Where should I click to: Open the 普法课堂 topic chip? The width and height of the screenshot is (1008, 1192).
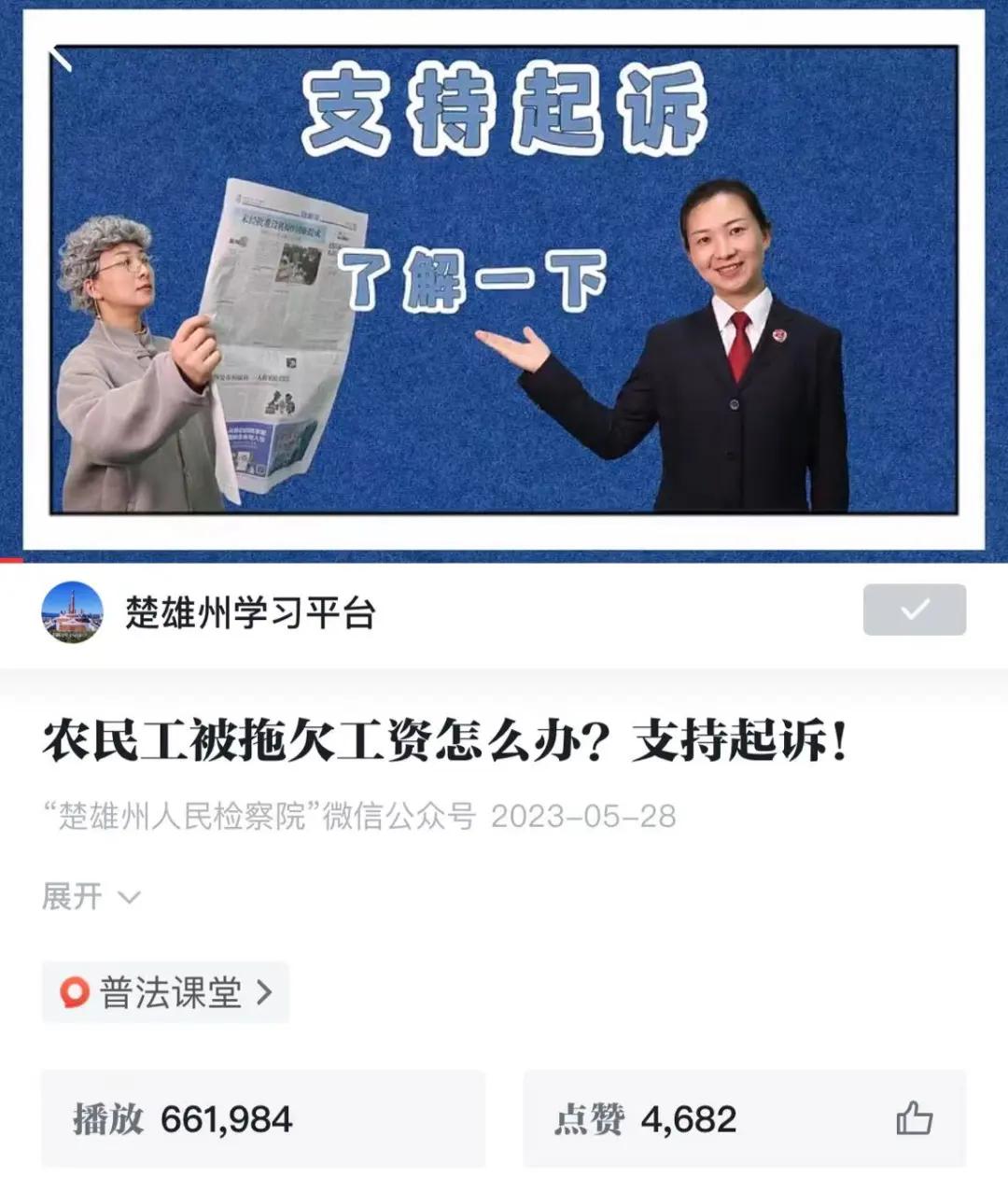(x=166, y=992)
